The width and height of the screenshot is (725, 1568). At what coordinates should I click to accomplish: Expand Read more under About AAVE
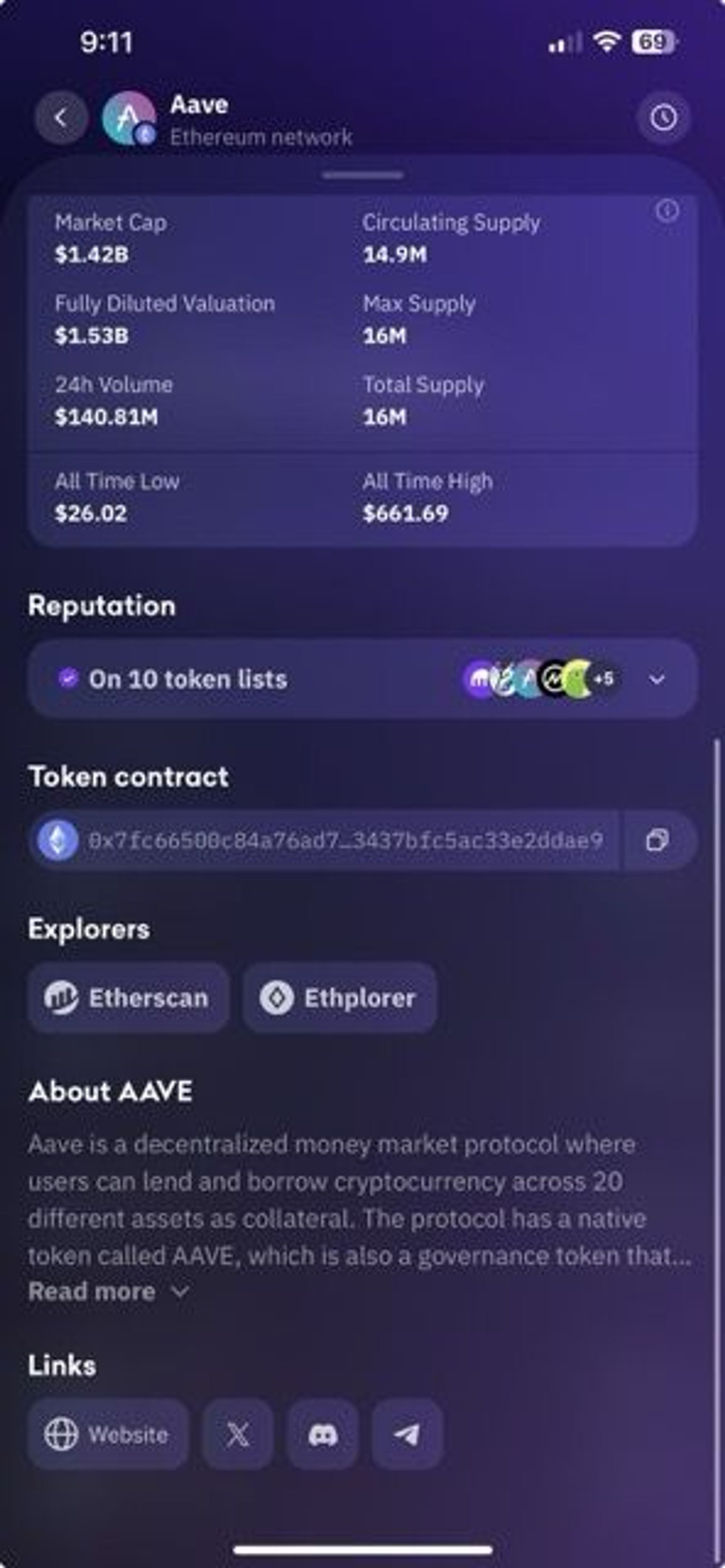[x=109, y=1291]
